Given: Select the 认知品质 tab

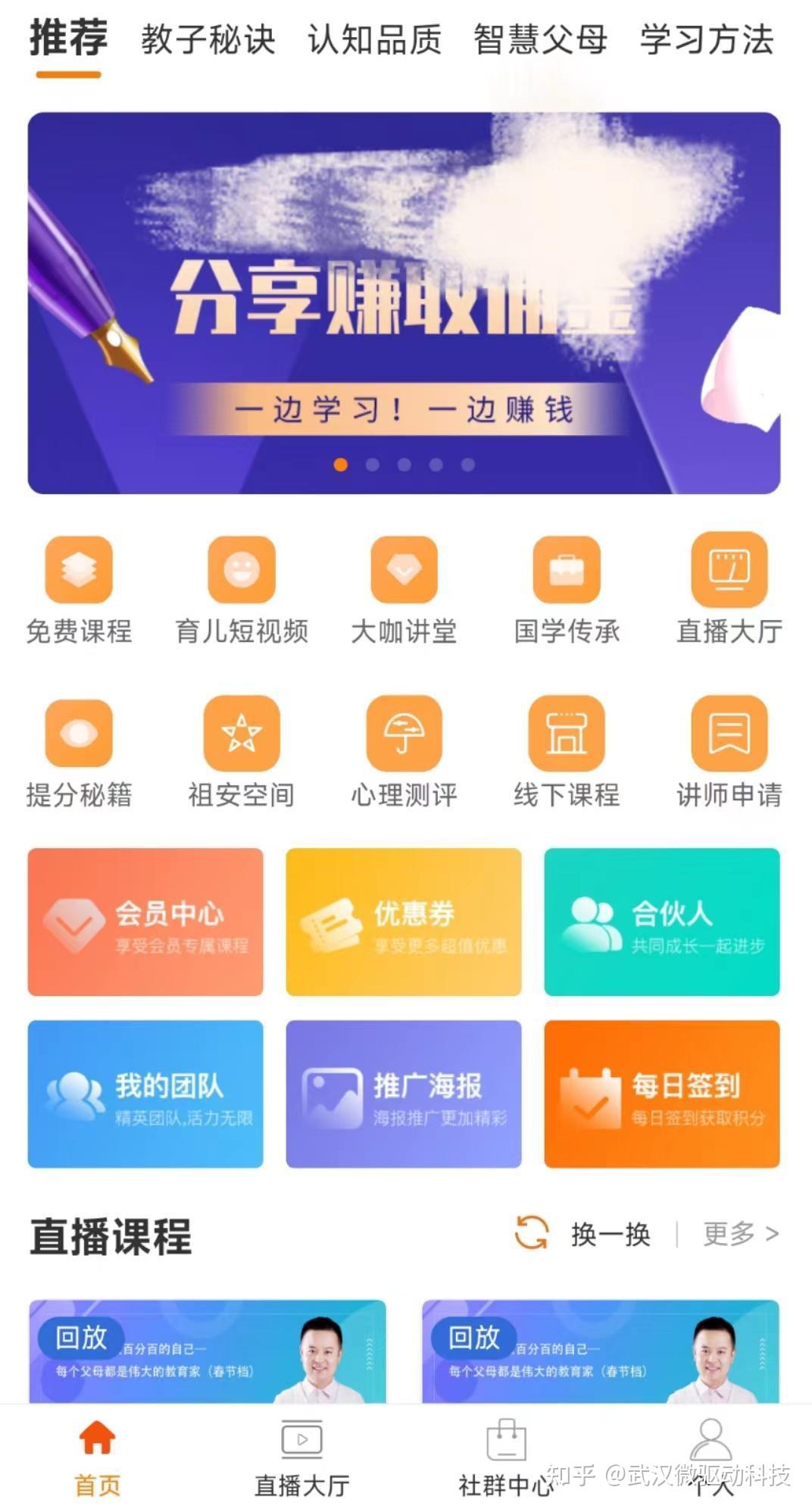Looking at the screenshot, I should tap(374, 39).
